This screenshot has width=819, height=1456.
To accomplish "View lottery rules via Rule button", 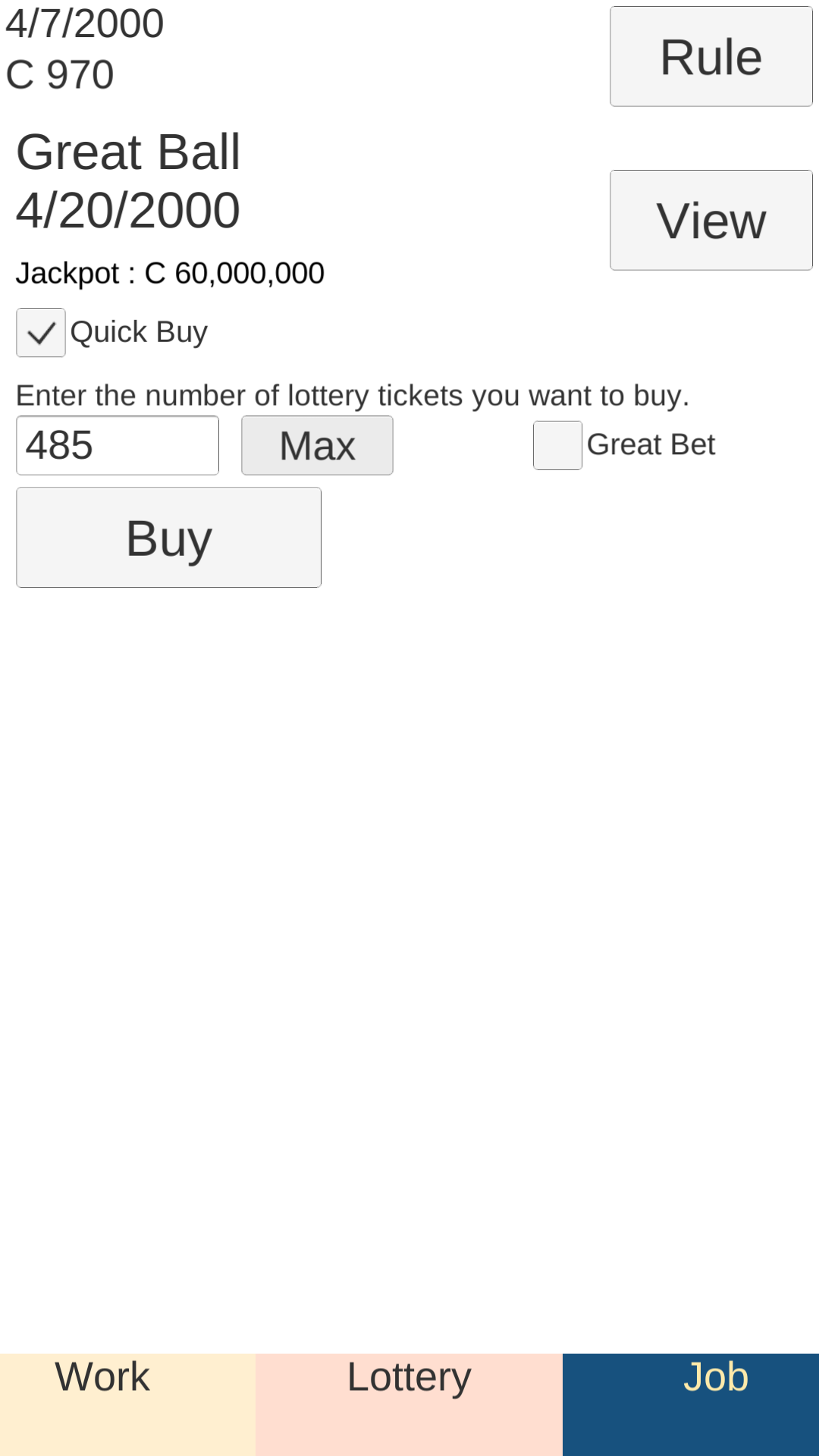I will click(x=710, y=56).
